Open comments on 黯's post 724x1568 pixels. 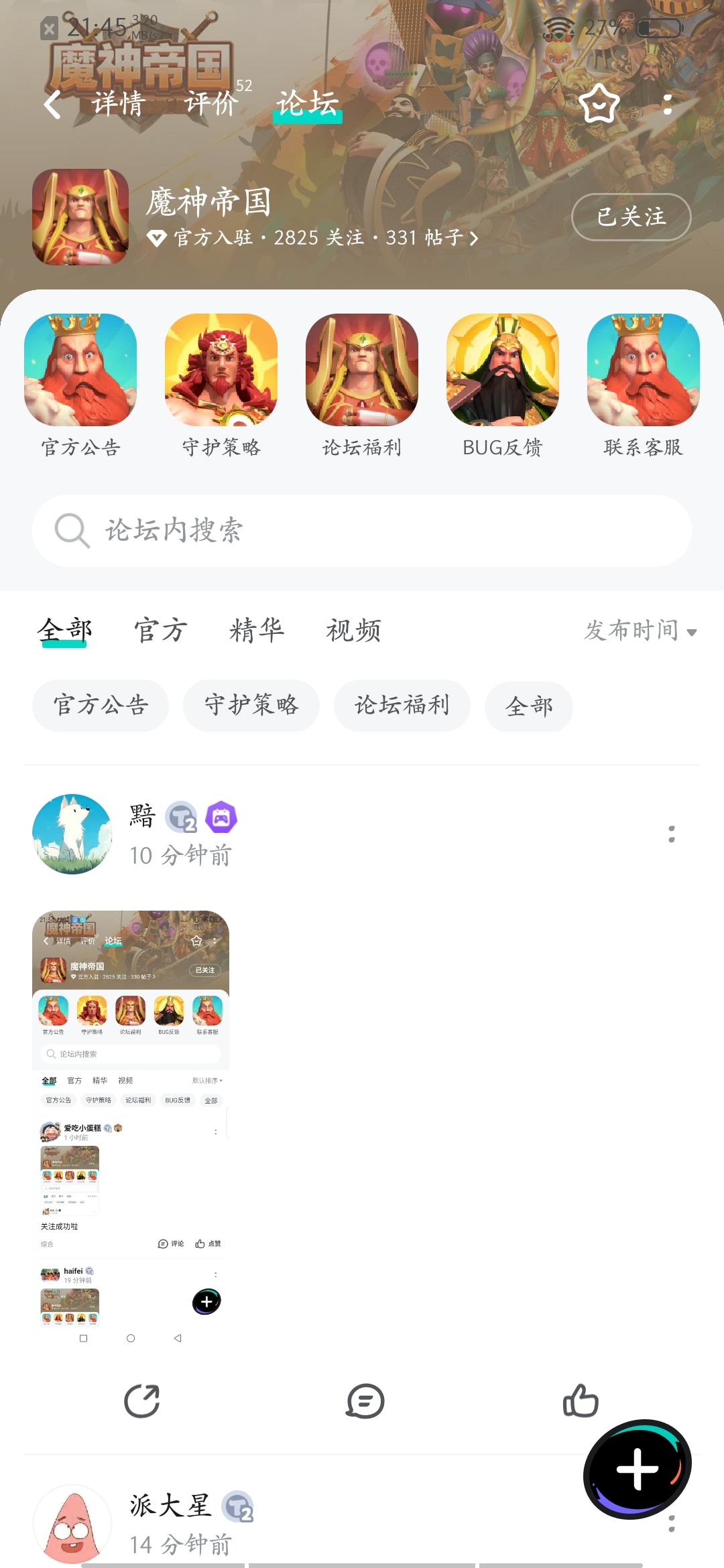tap(364, 1400)
